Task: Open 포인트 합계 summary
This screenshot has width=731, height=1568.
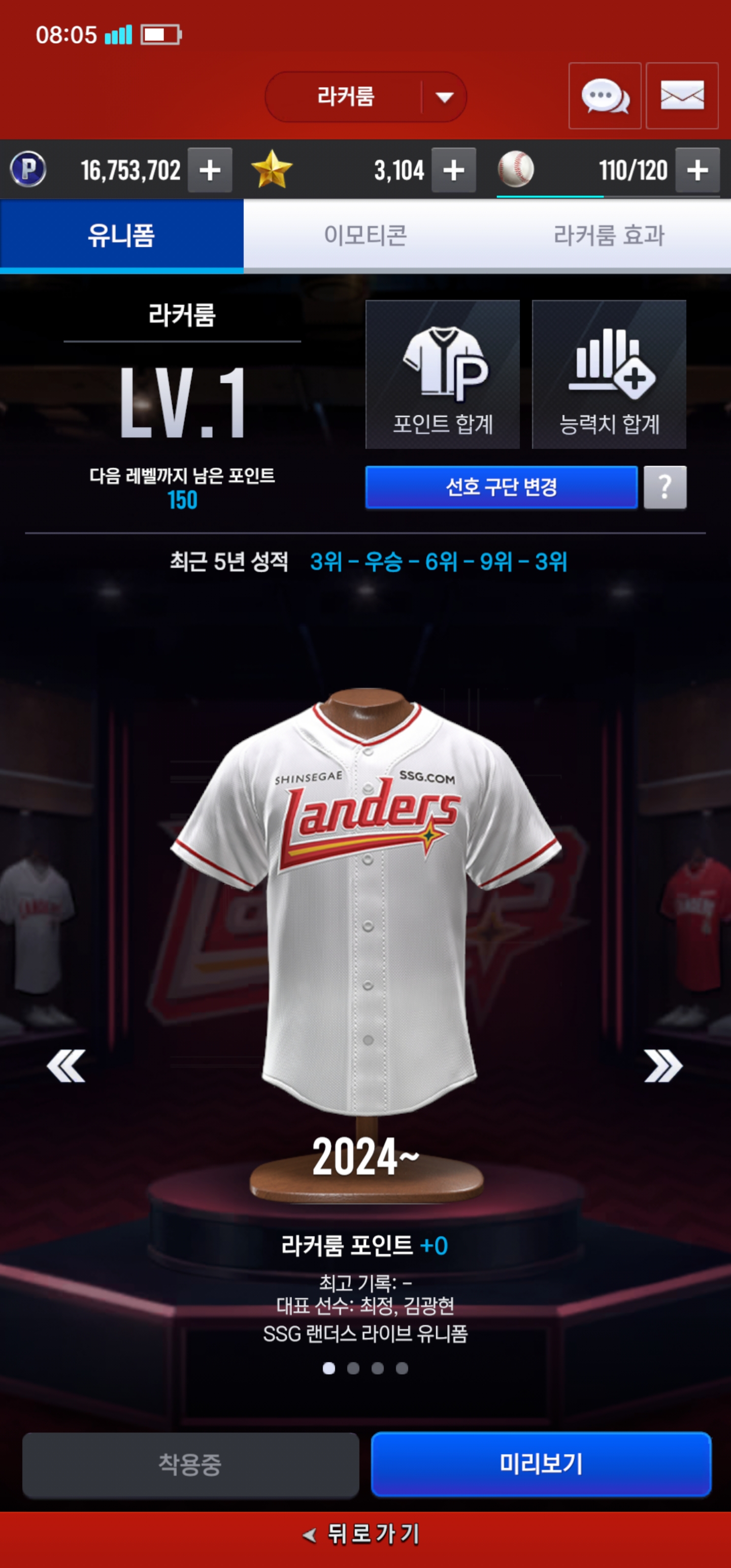Action: pos(443,374)
